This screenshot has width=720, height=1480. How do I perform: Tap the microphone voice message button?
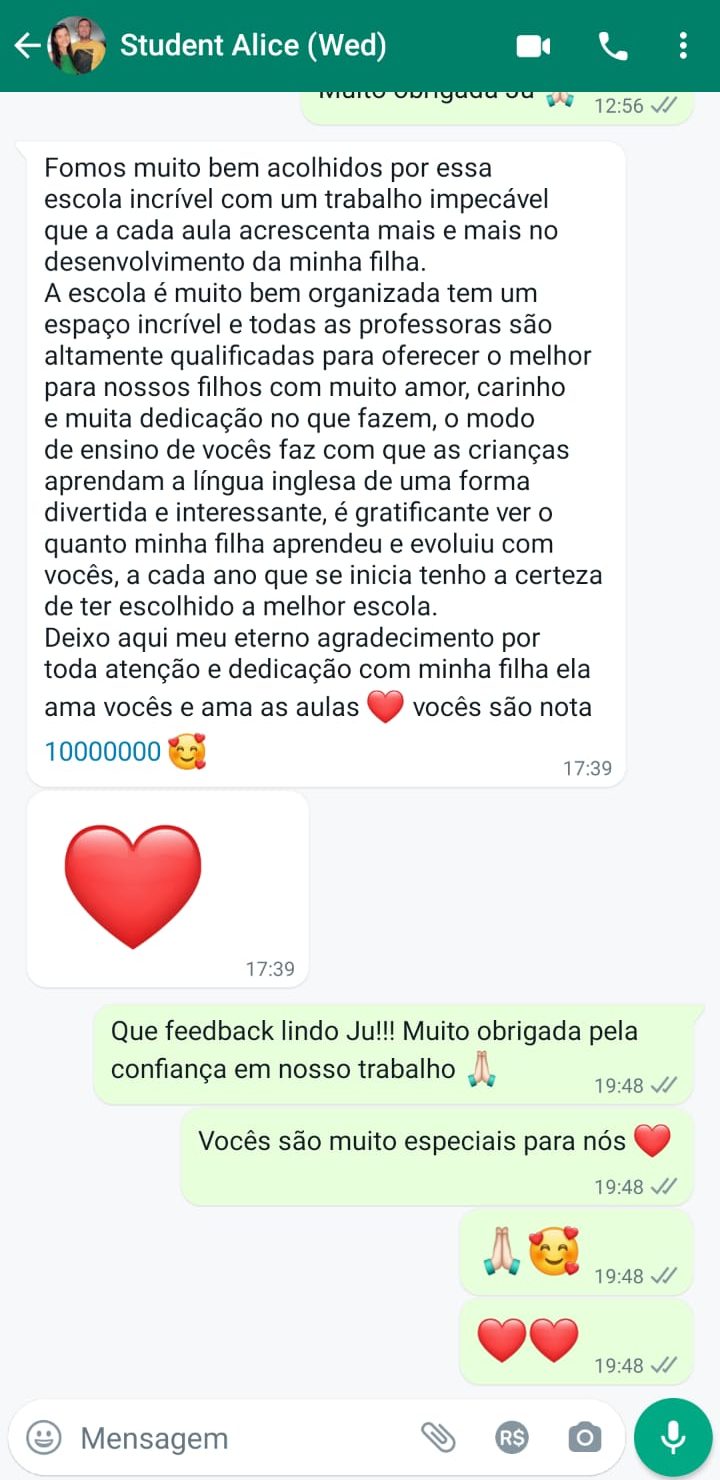tap(673, 1438)
